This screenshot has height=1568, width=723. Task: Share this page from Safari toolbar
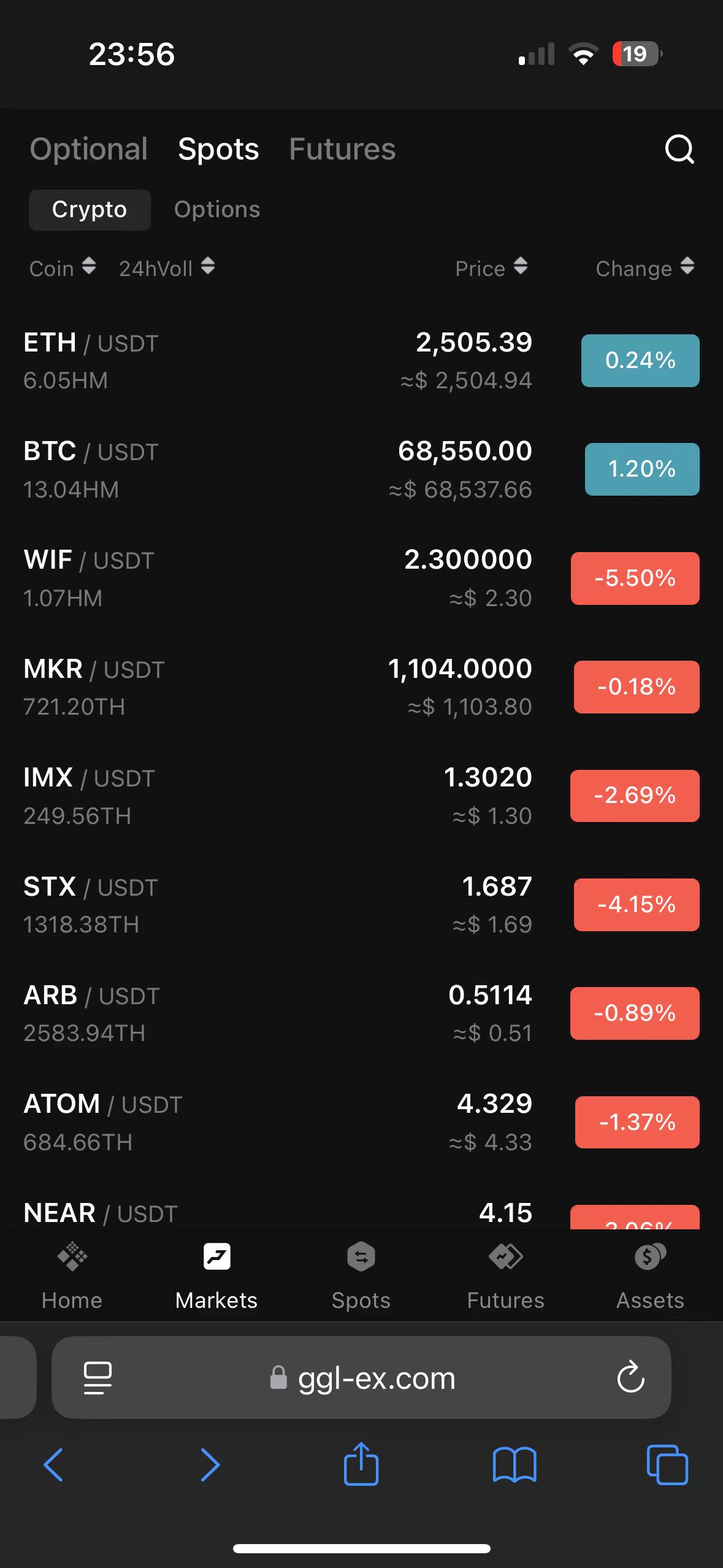[x=361, y=1464]
